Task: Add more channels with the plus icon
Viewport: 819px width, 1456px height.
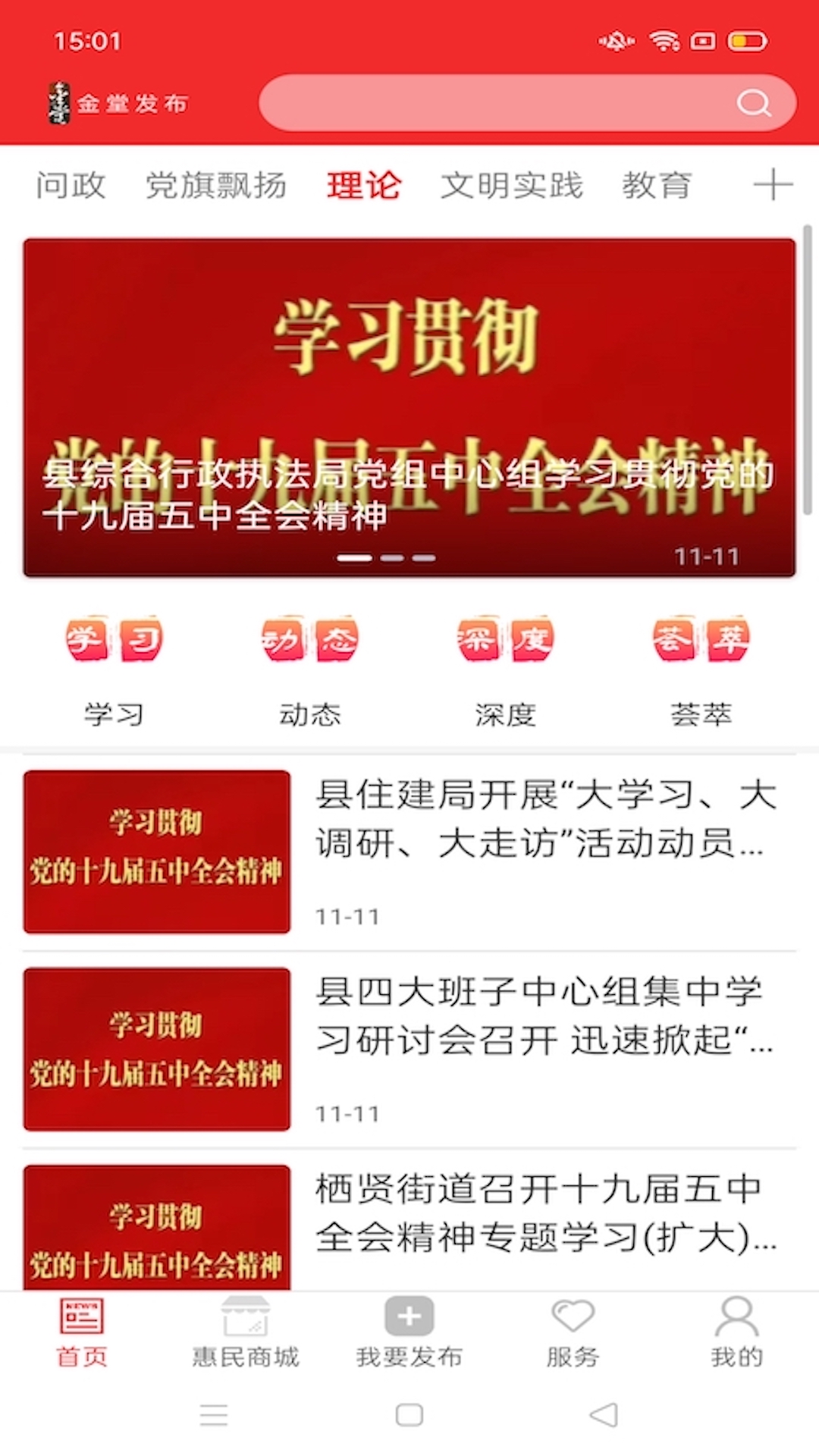Action: 773,185
